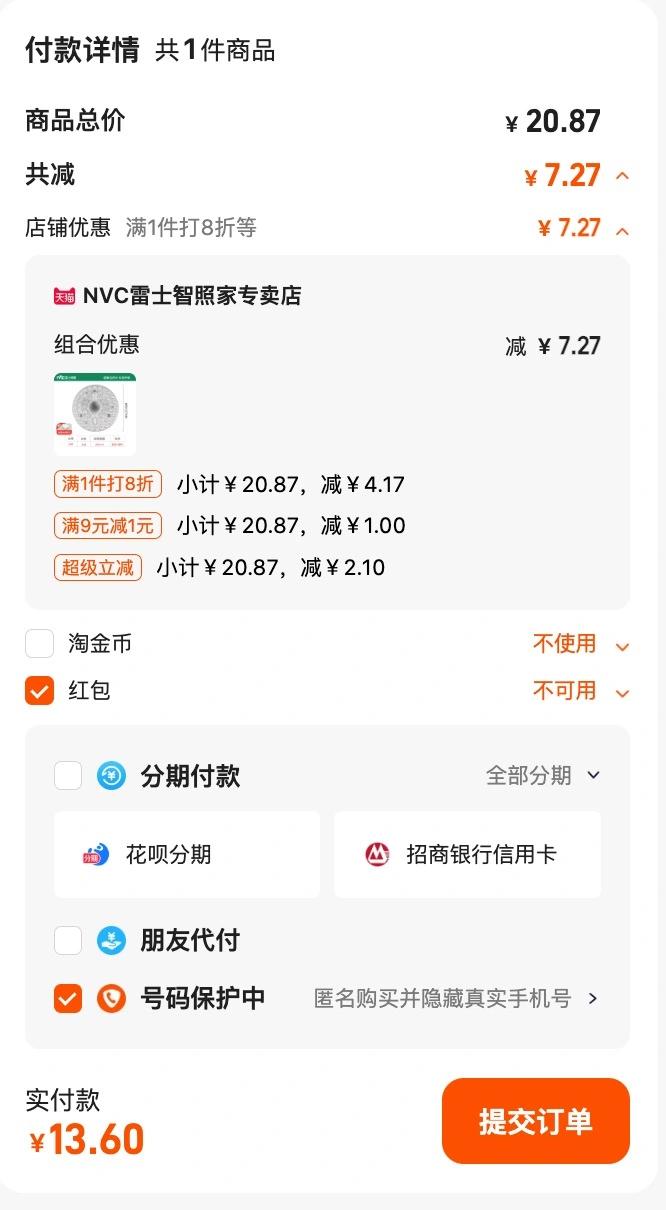This screenshot has width=666, height=1210.
Task: Select 招商银行信用卡 installment option
Action: point(467,855)
